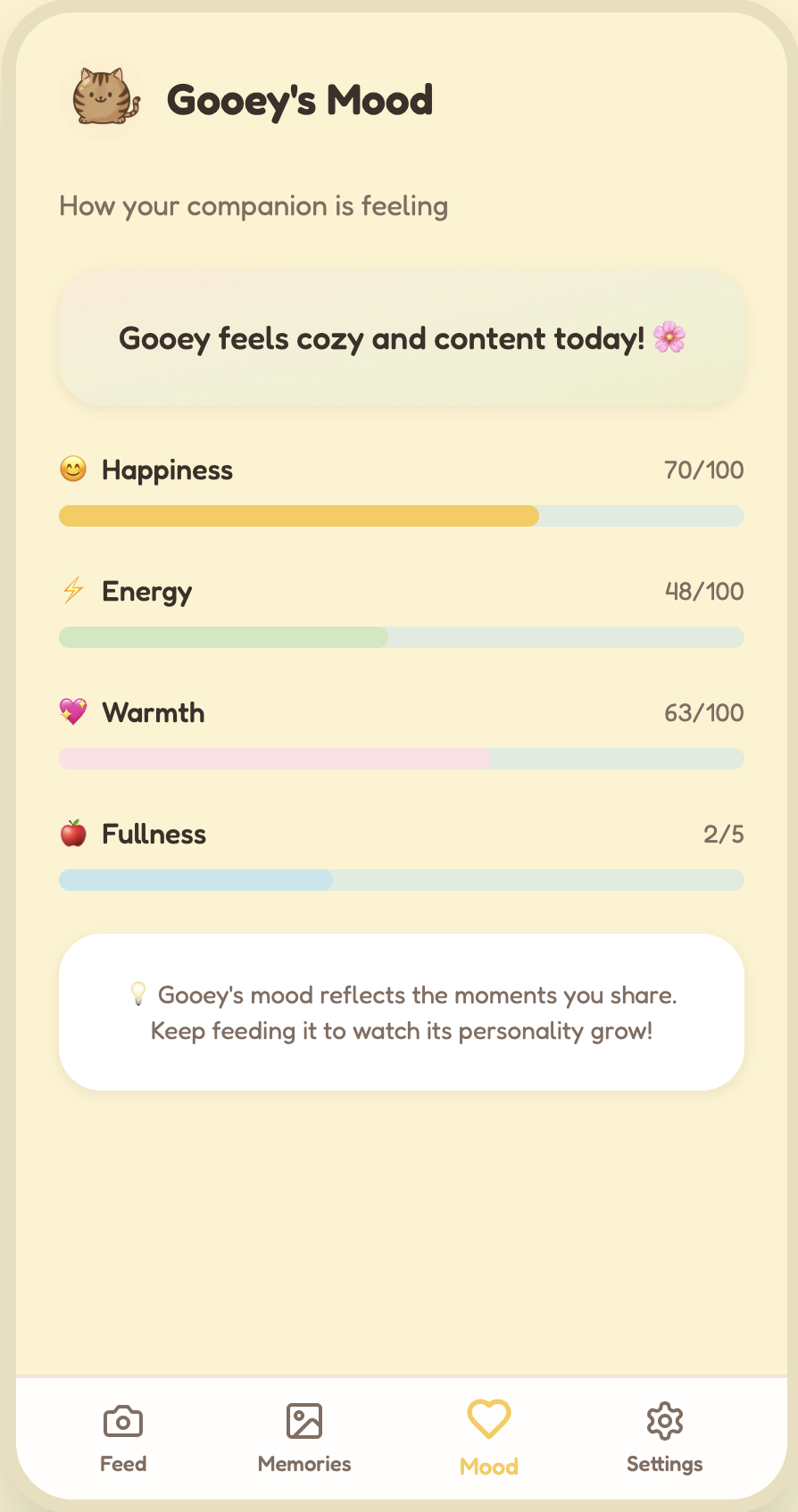Go to the Settings tab

point(664,1437)
